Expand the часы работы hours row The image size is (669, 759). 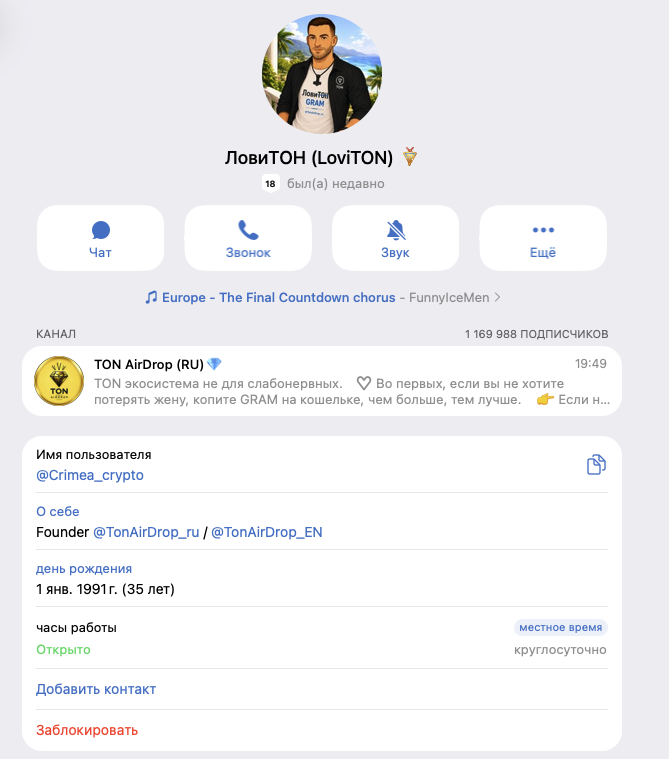point(322,638)
